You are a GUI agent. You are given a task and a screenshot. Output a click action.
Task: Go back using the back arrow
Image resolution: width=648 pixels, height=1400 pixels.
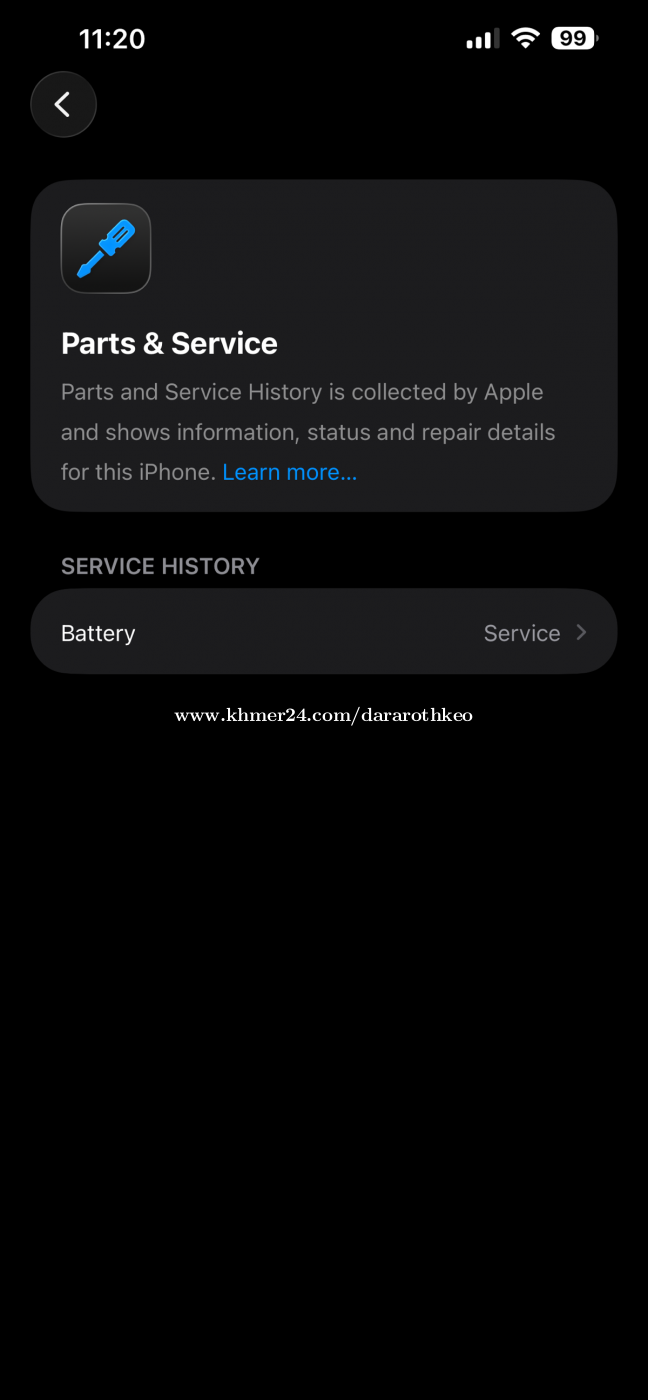pyautogui.click(x=63, y=104)
